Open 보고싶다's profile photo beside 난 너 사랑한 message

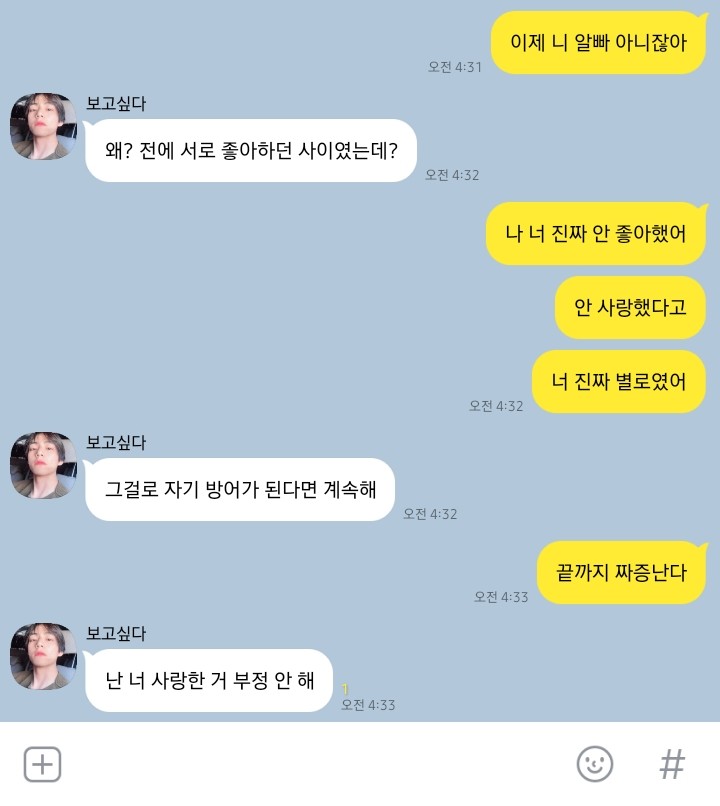[43, 657]
